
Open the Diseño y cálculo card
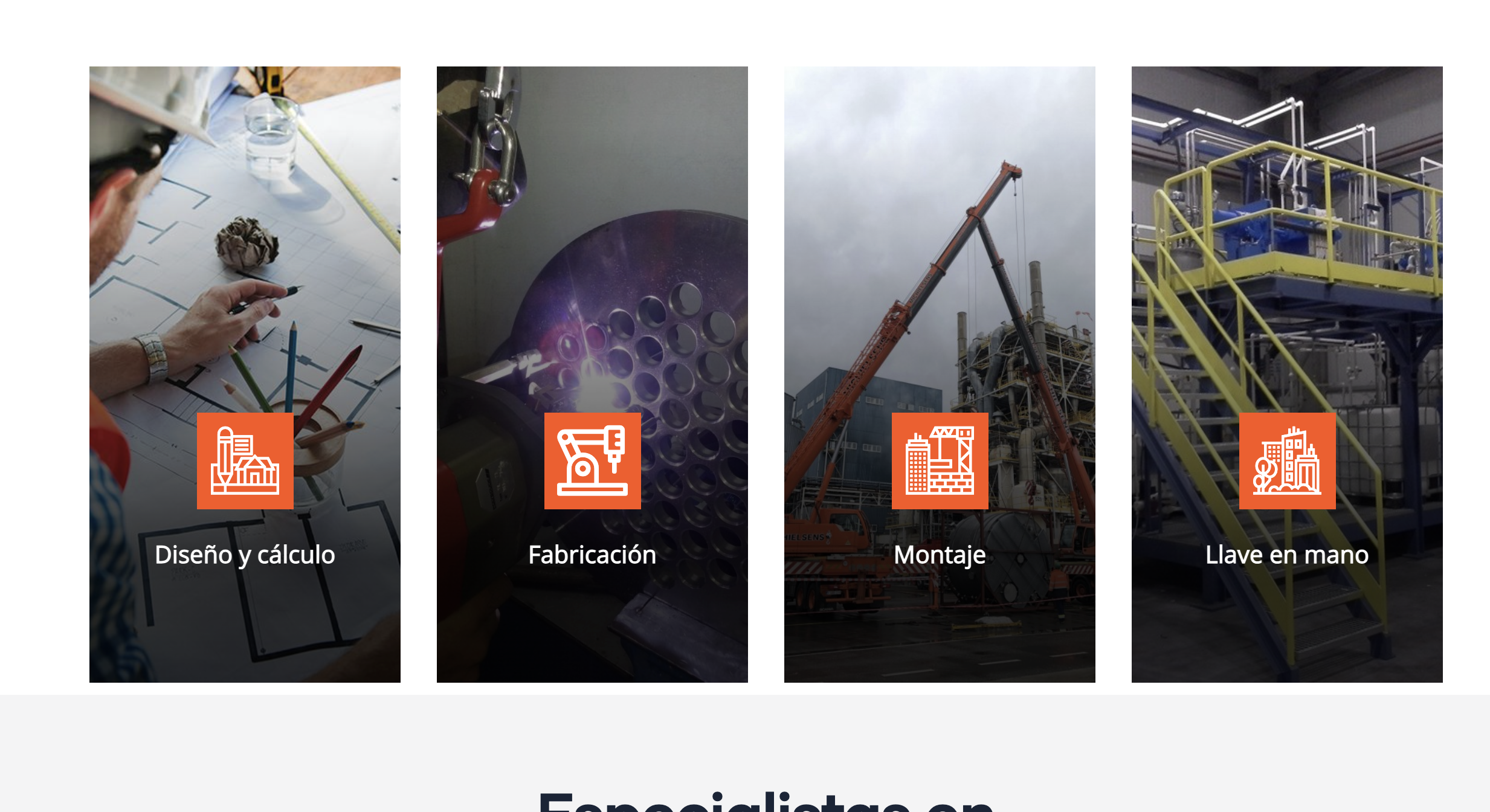pyautogui.click(x=245, y=375)
